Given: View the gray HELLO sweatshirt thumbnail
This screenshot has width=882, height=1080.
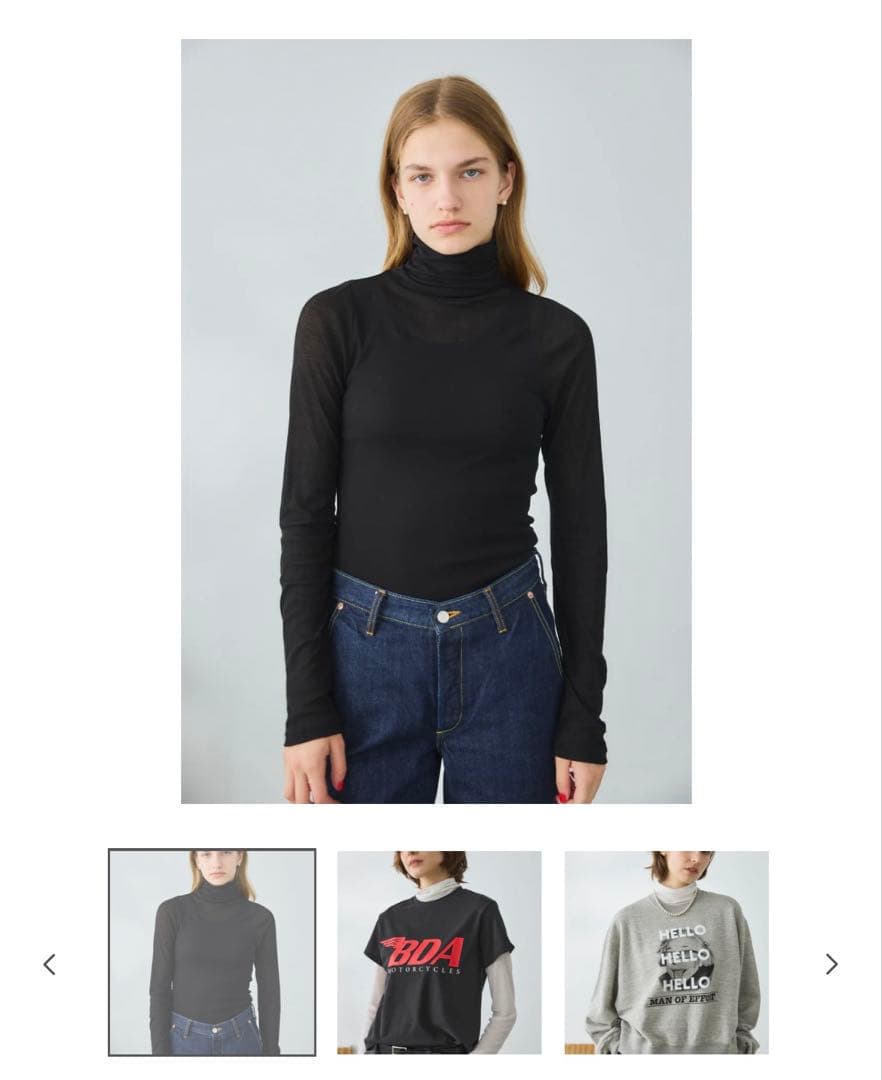Looking at the screenshot, I should point(666,952).
